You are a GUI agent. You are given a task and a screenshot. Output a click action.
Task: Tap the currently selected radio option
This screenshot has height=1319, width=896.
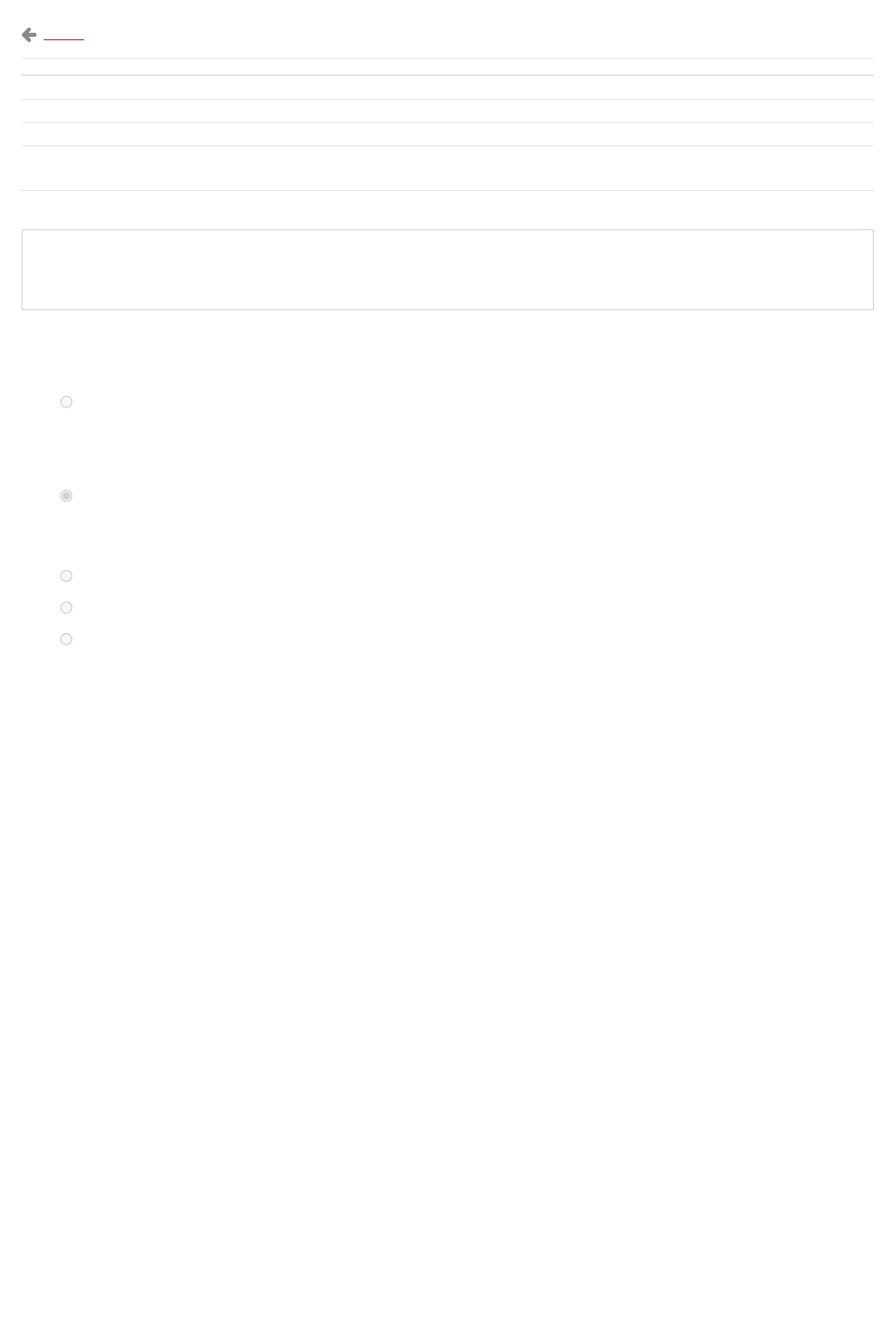(x=66, y=496)
